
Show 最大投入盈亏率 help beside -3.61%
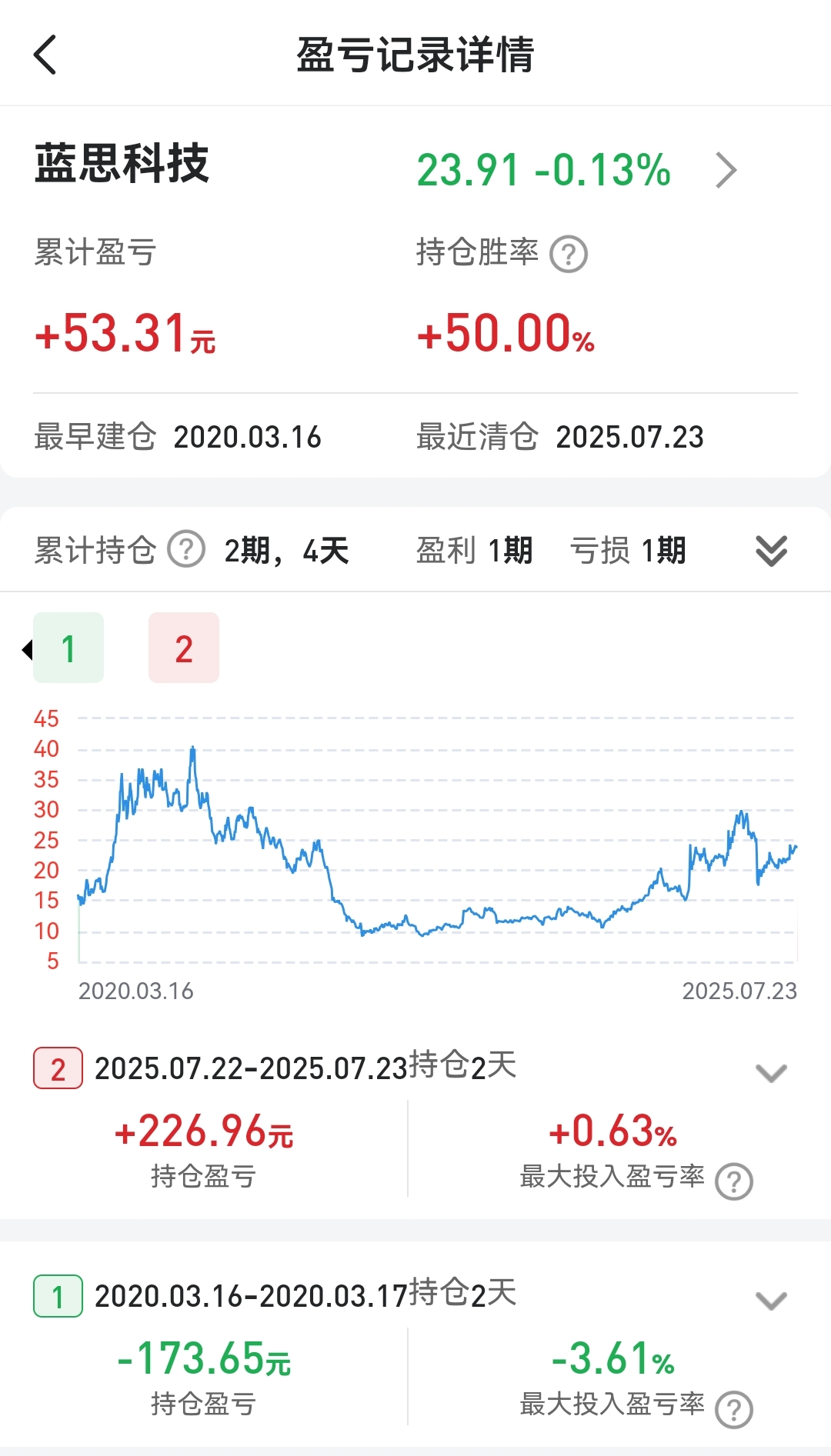(734, 1409)
